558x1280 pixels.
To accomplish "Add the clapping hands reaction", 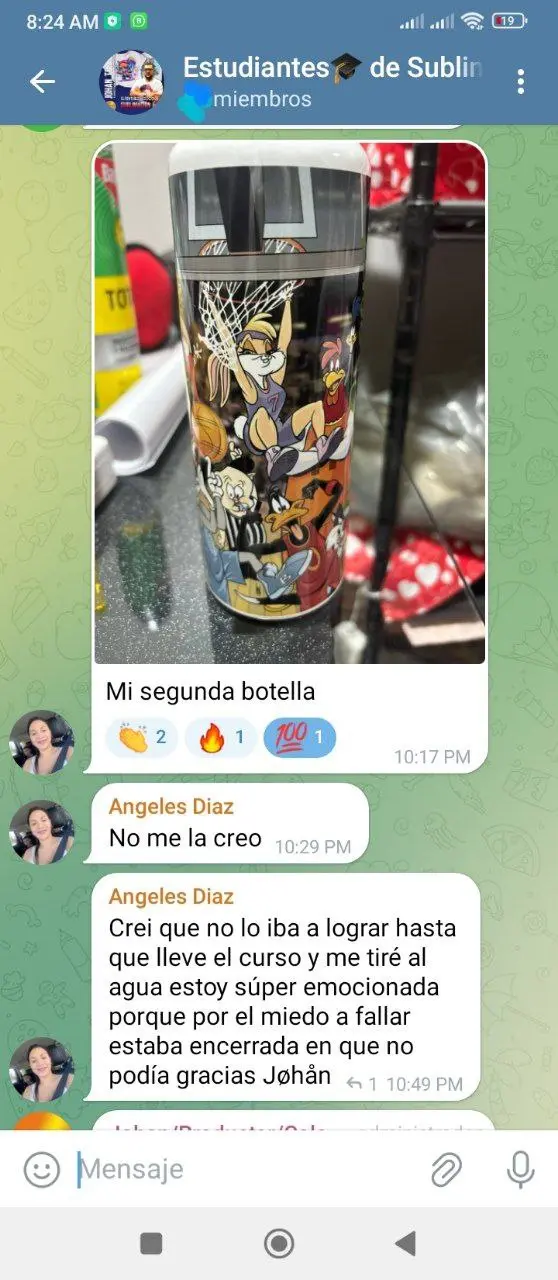I will [143, 739].
